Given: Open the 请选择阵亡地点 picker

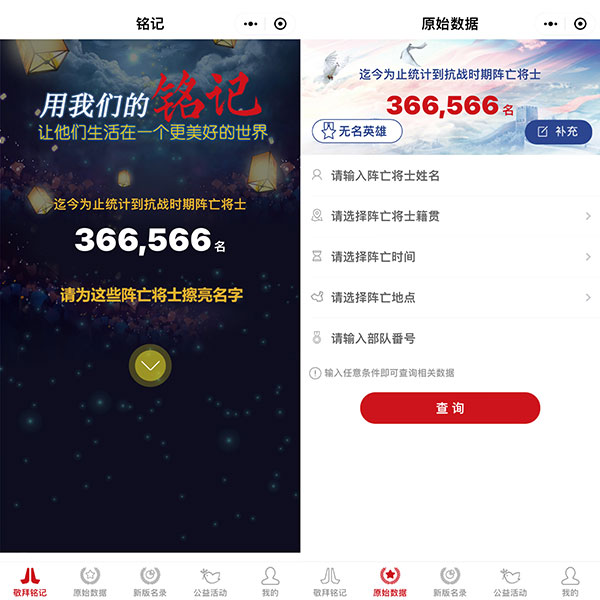Looking at the screenshot, I should [450, 298].
